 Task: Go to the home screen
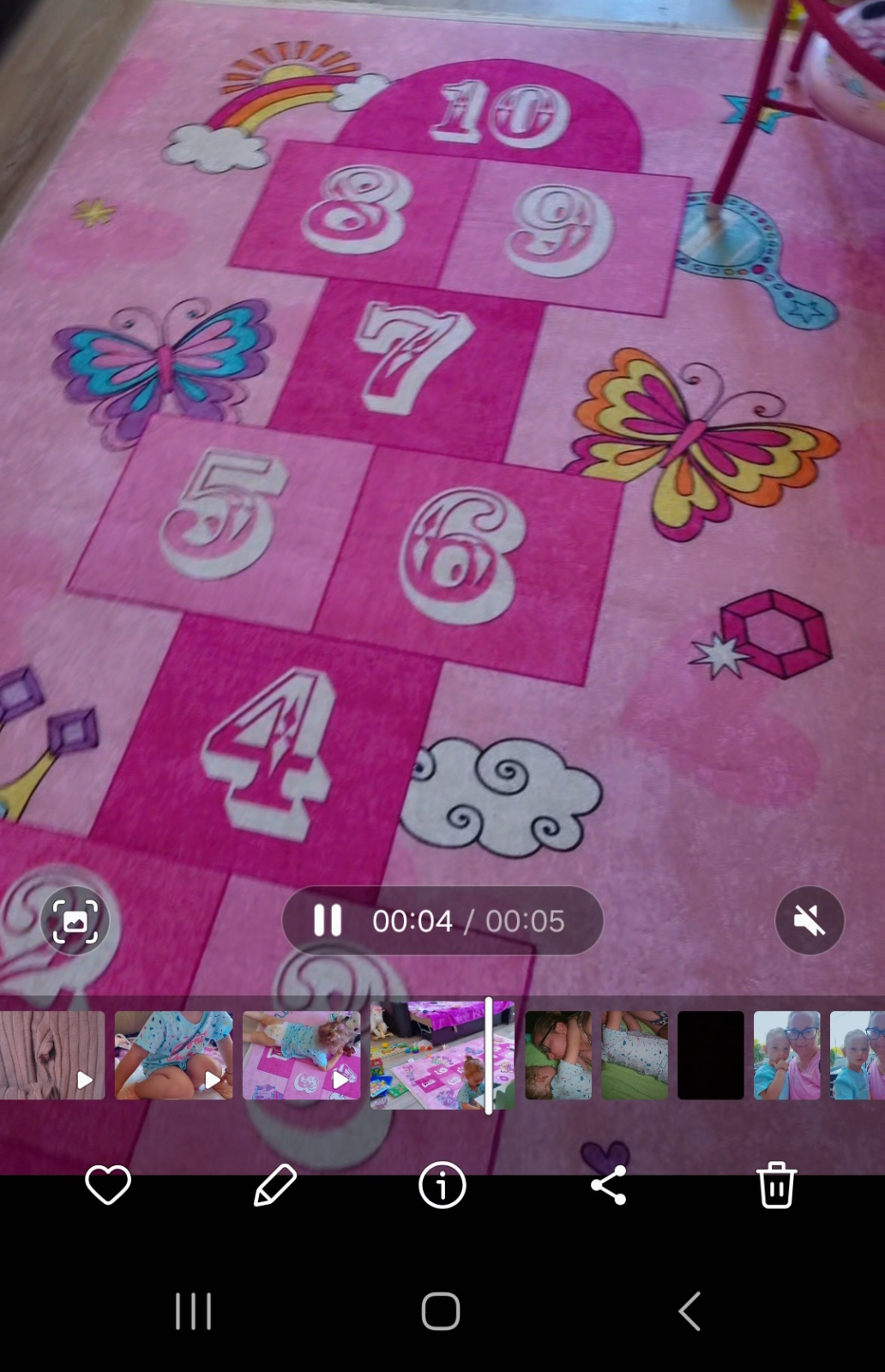(441, 1311)
